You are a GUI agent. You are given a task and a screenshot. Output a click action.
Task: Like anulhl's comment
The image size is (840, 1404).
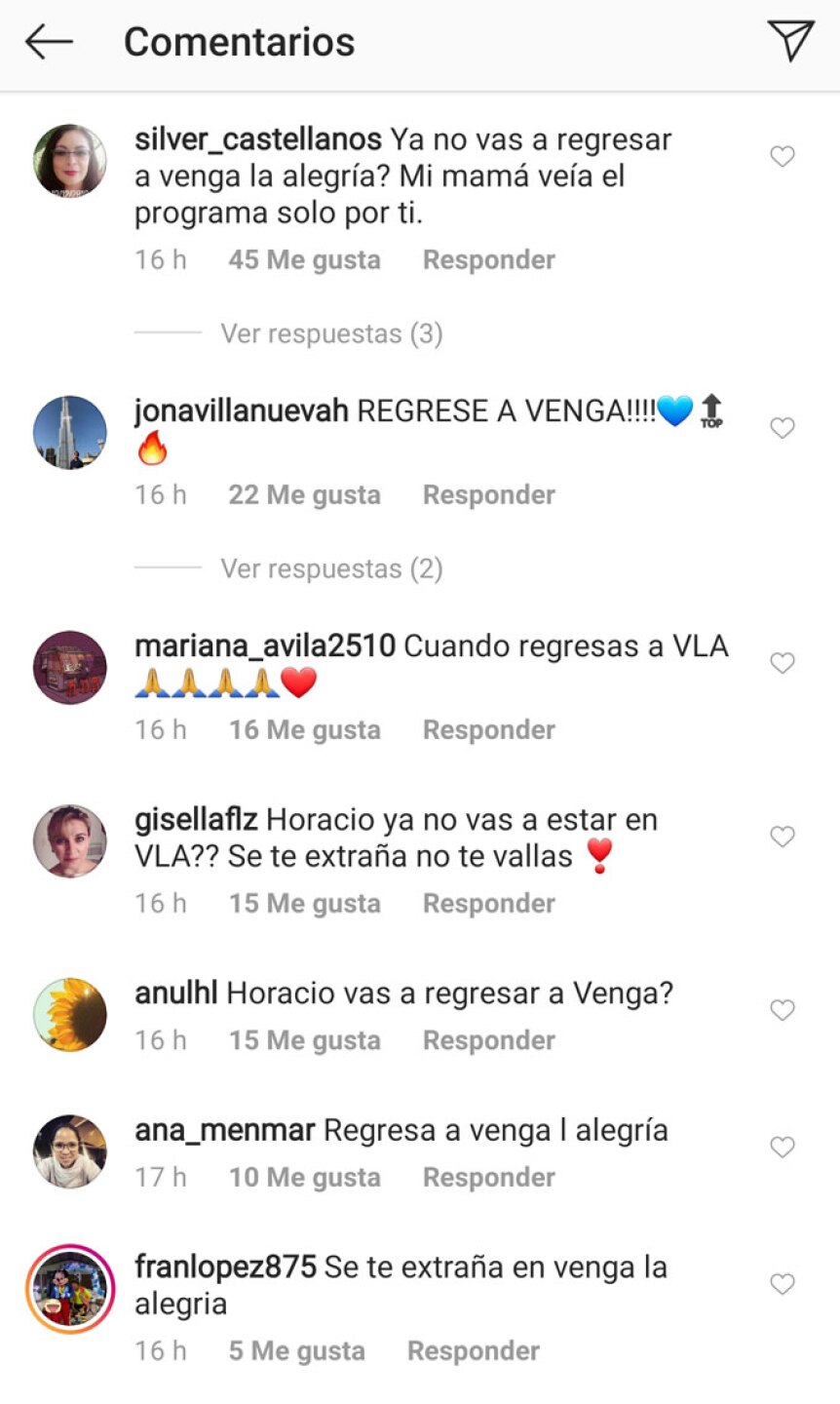coord(783,1010)
